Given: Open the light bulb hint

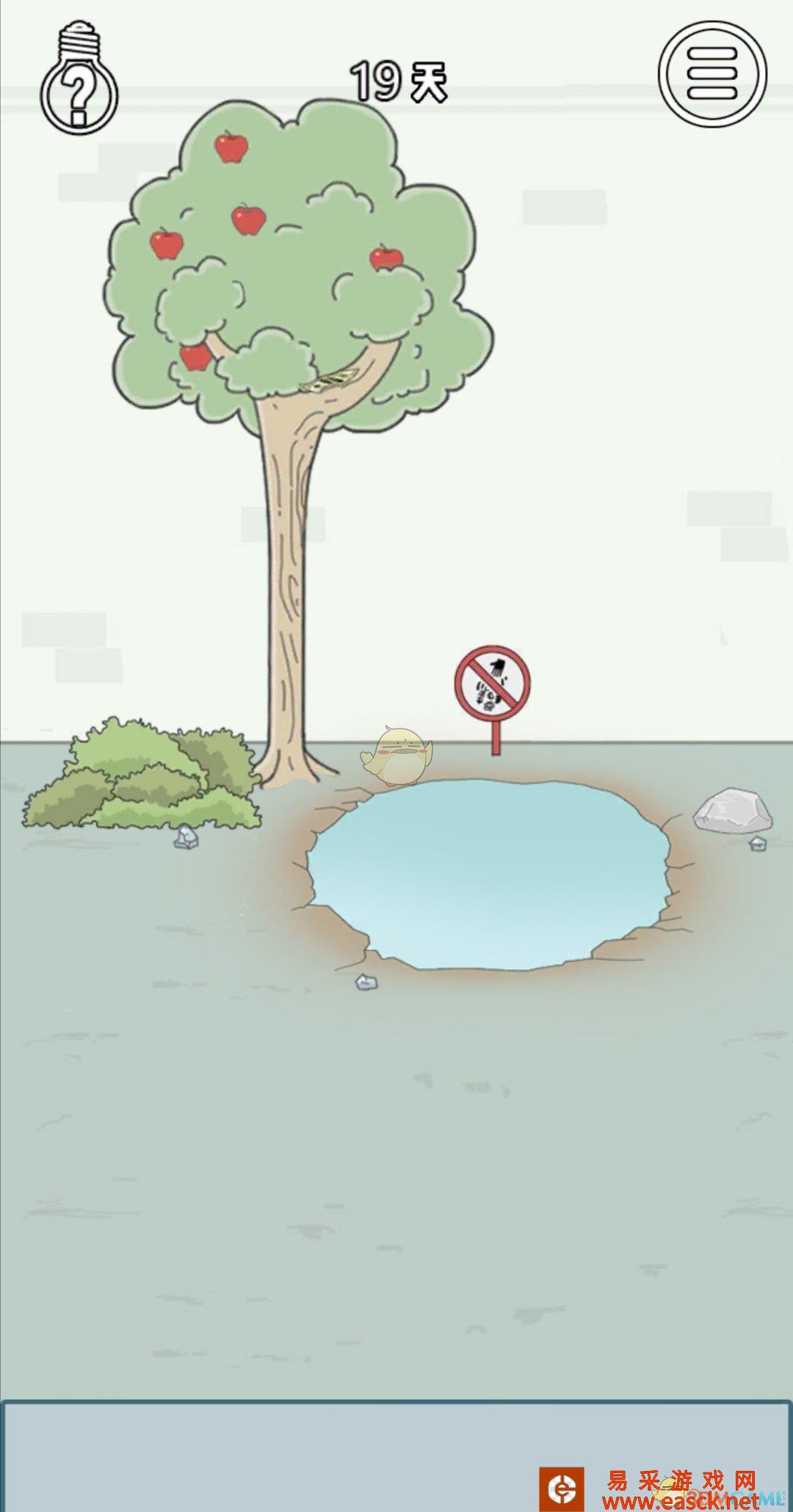Looking at the screenshot, I should click(x=79, y=82).
